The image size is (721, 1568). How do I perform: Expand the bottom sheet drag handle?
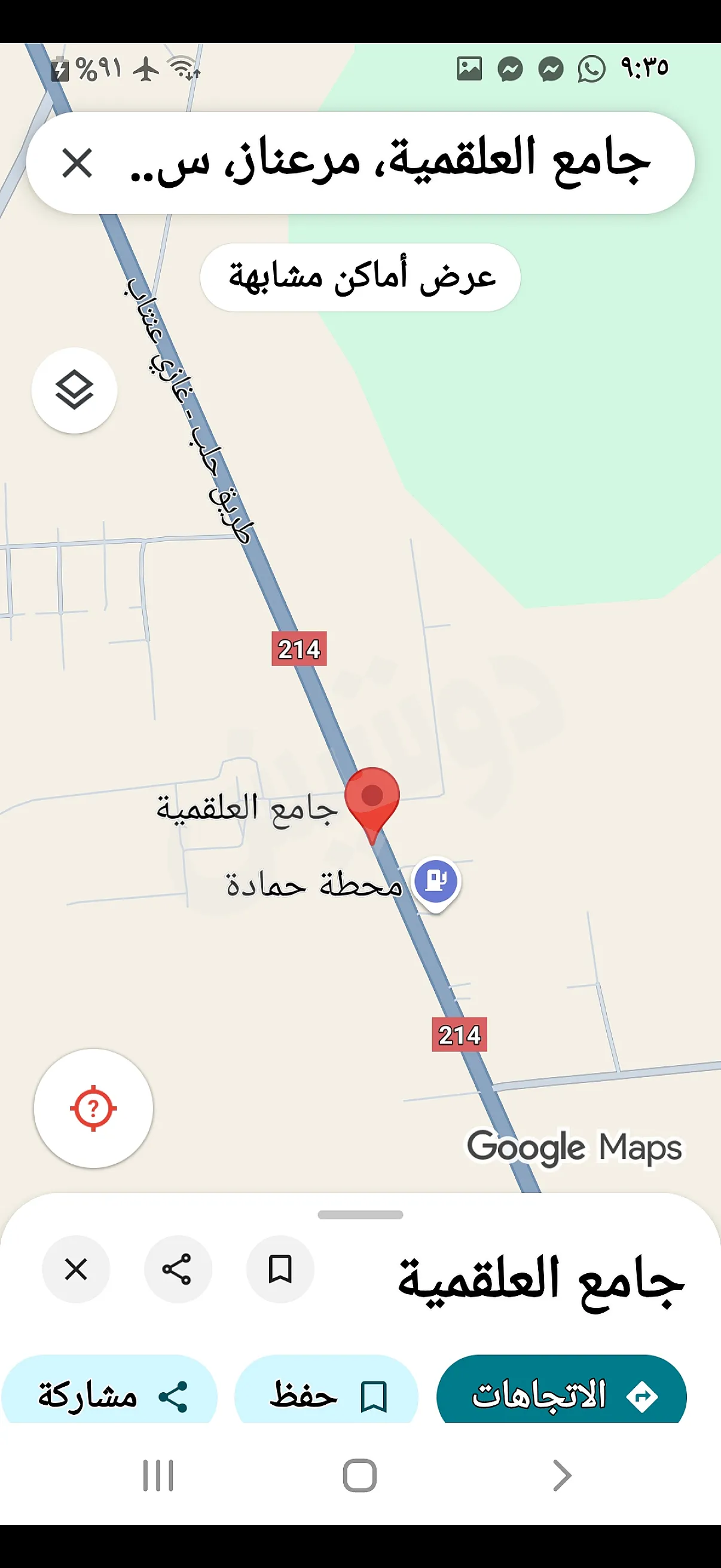[360, 1215]
